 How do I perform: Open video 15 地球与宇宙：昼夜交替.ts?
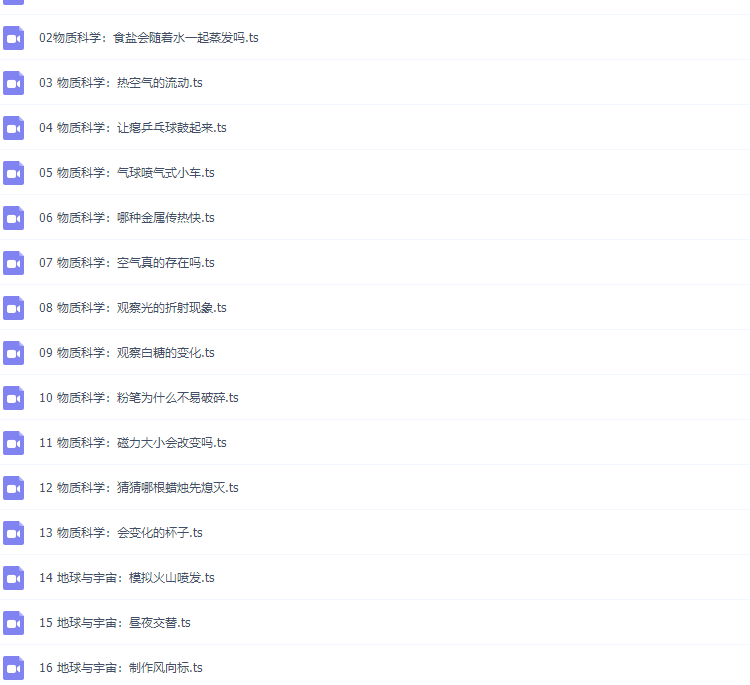coord(115,623)
